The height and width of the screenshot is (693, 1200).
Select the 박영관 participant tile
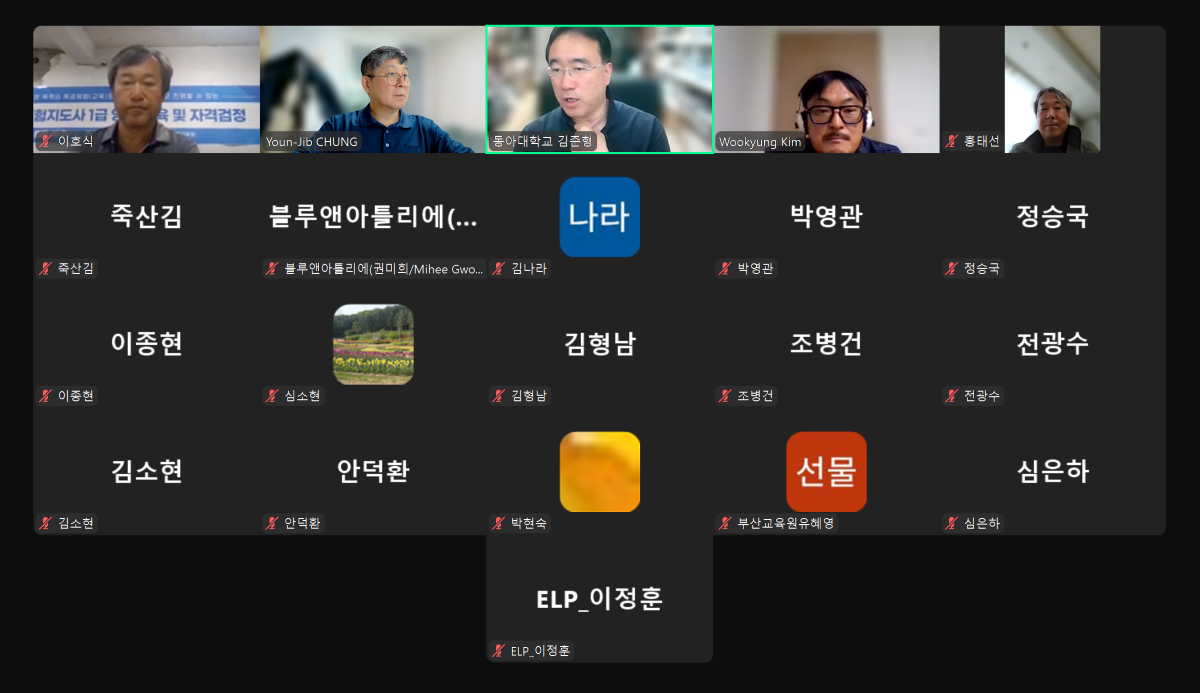(x=826, y=217)
